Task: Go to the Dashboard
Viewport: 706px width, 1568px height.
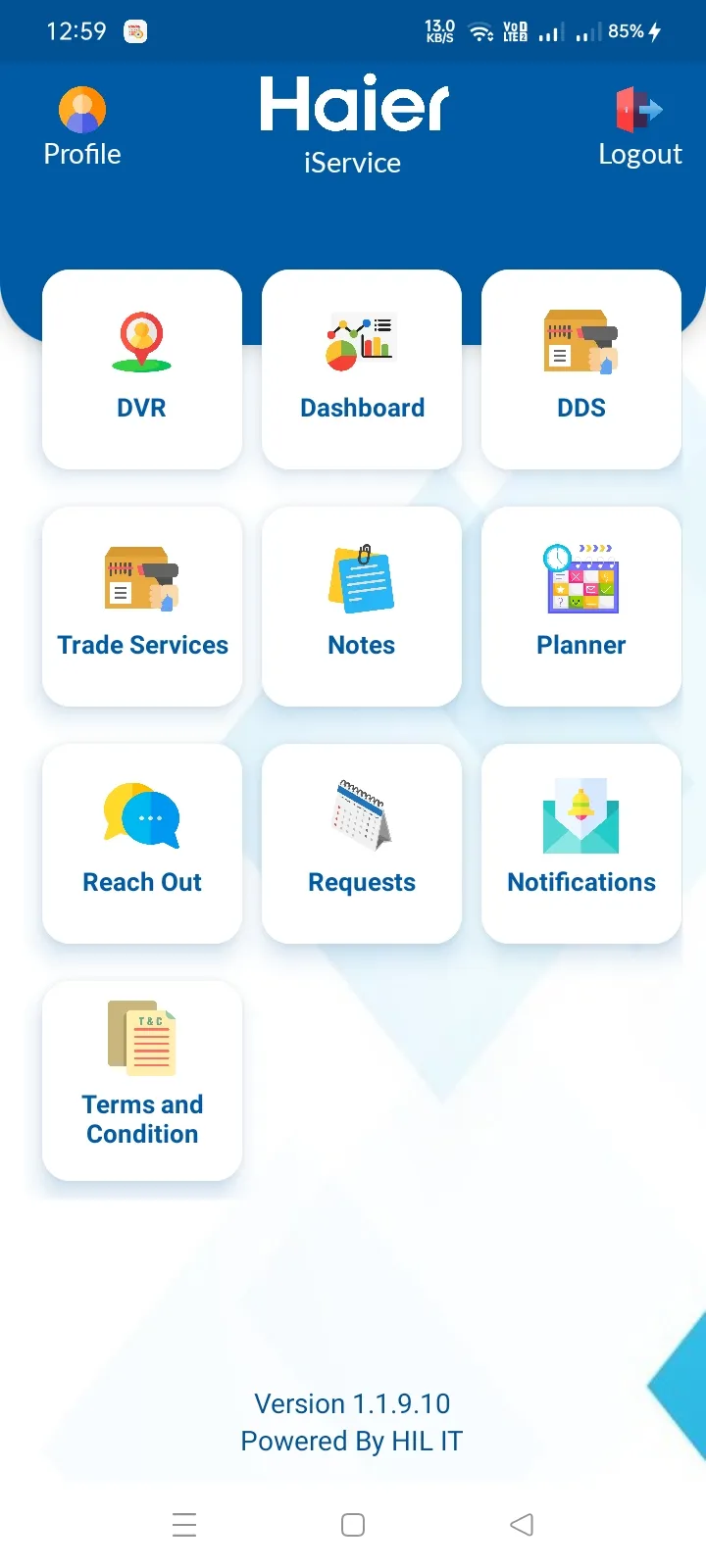Action: click(x=362, y=369)
